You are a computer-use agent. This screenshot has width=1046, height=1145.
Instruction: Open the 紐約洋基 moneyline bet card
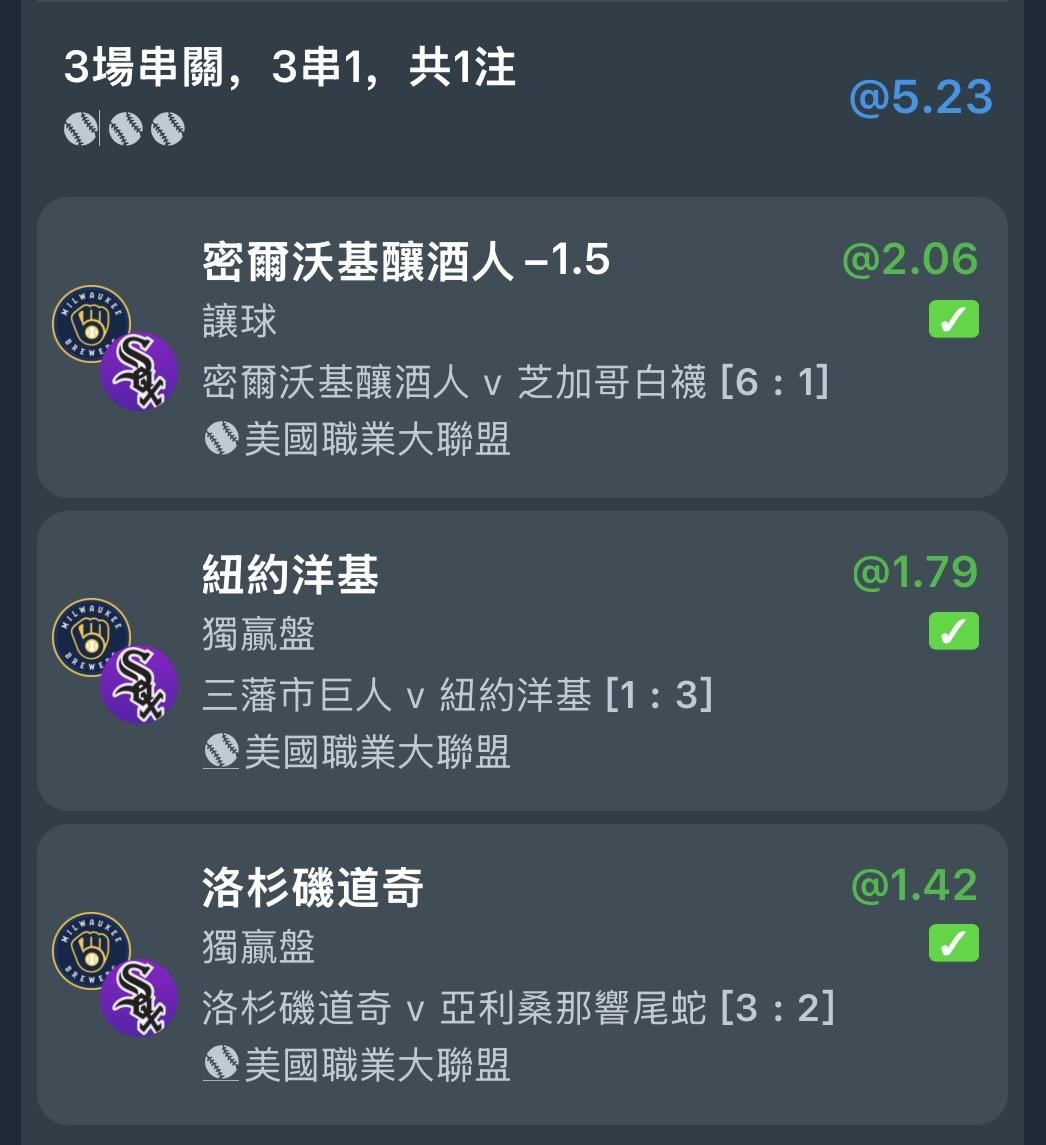[522, 660]
